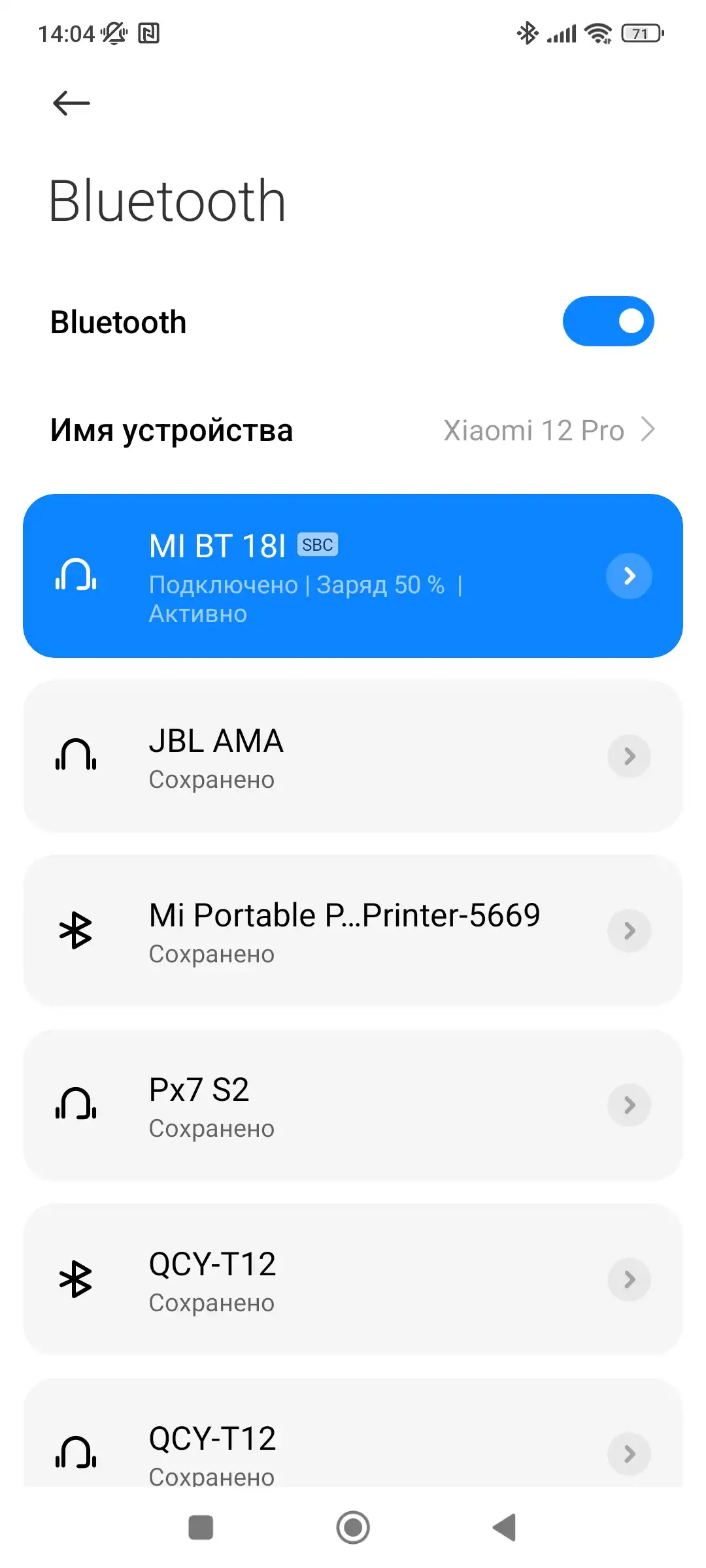Open details arrow for JBL AMA
Screen dimensions: 706x1568
pyautogui.click(x=629, y=756)
